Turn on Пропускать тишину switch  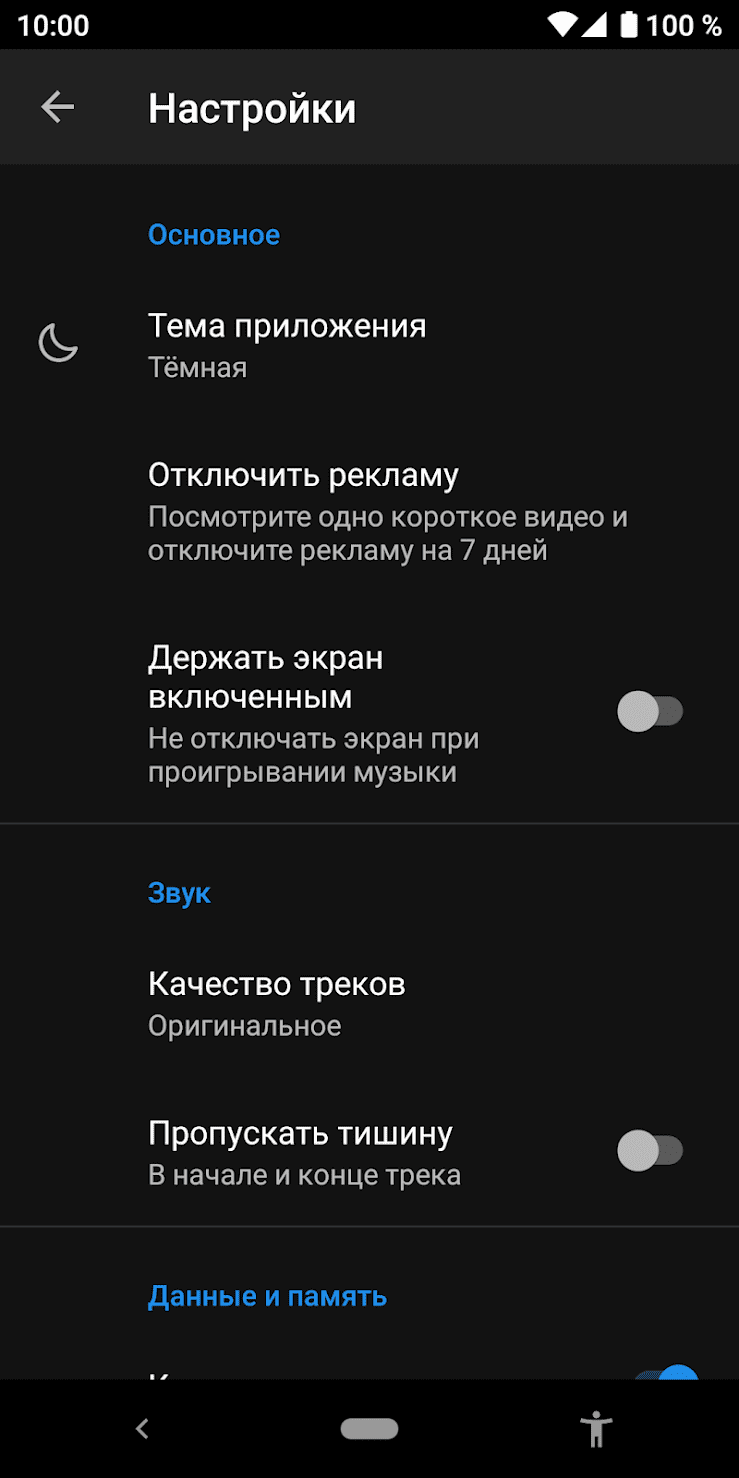click(650, 1151)
